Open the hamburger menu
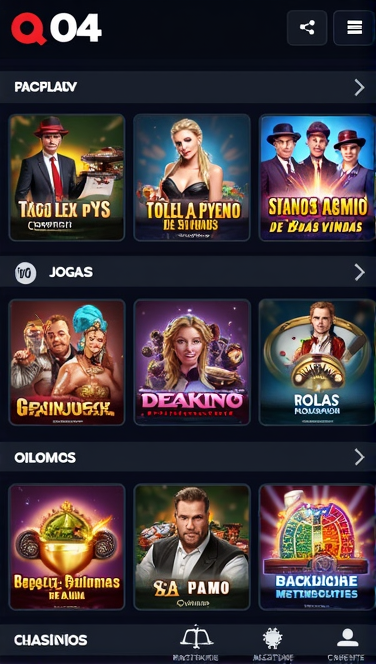Image resolution: width=376 pixels, height=664 pixels. [x=354, y=28]
